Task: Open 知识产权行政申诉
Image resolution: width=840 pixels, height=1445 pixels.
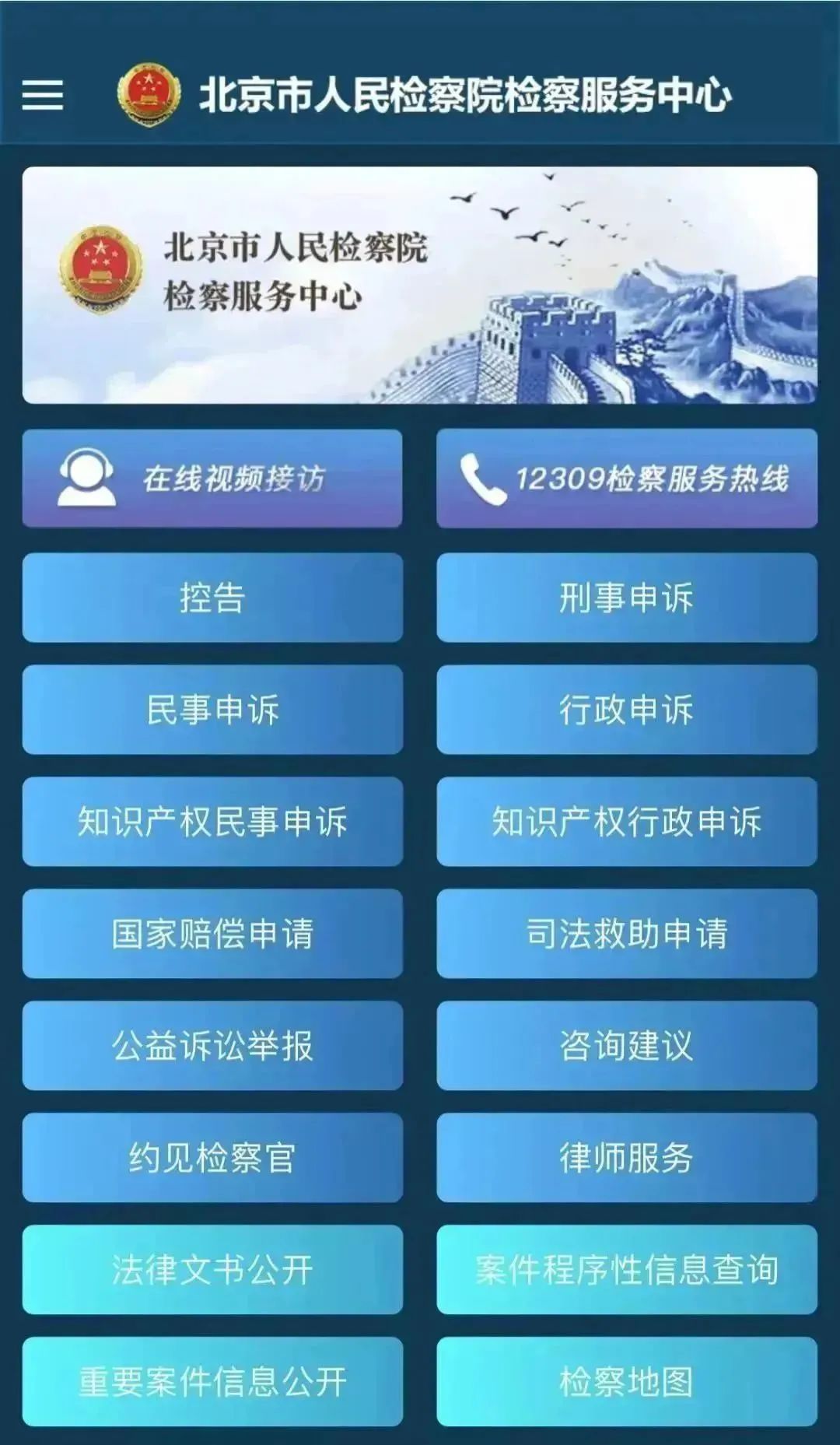Action: [x=627, y=822]
